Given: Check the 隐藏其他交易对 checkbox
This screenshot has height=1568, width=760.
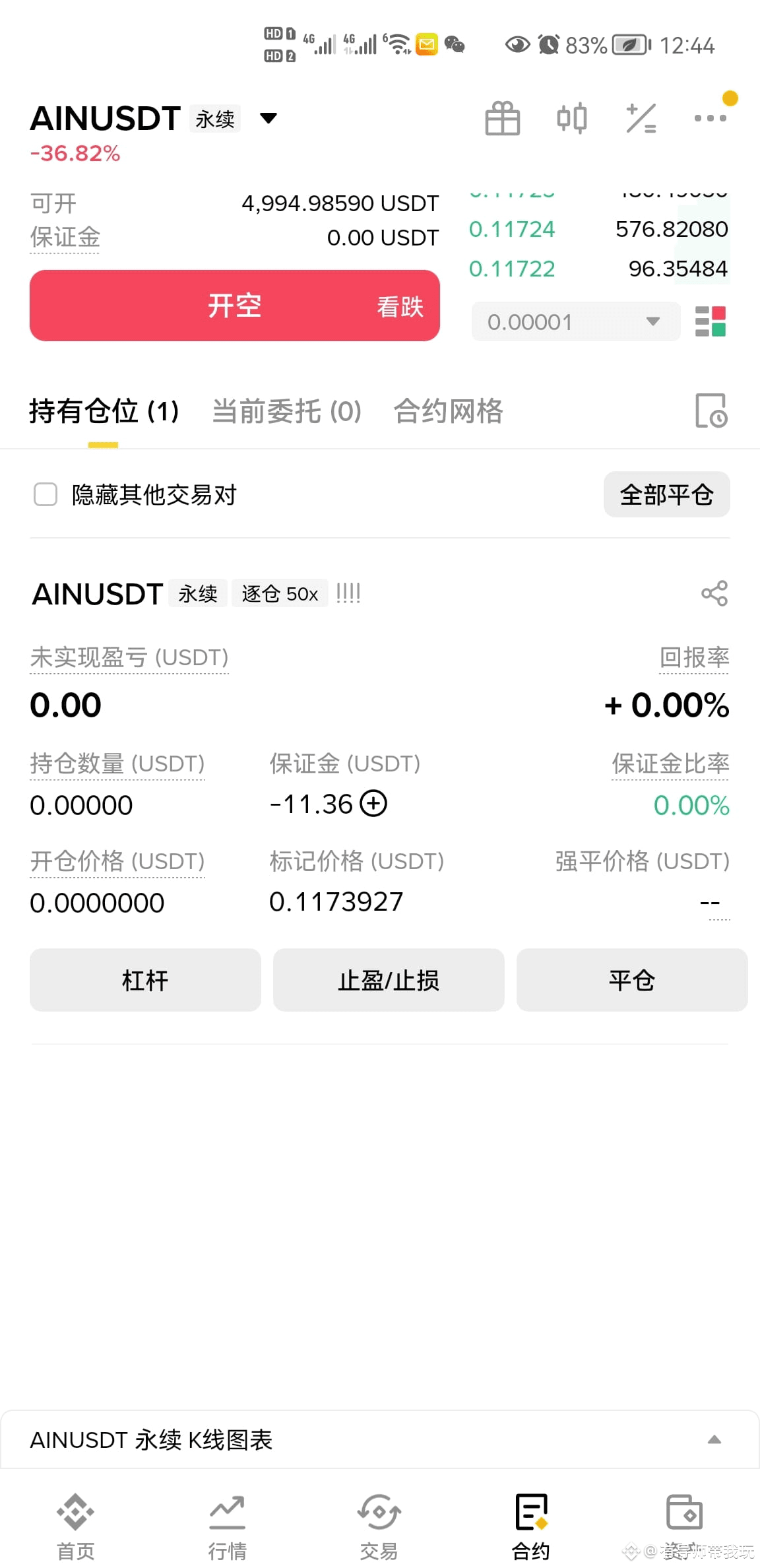Looking at the screenshot, I should pyautogui.click(x=46, y=494).
